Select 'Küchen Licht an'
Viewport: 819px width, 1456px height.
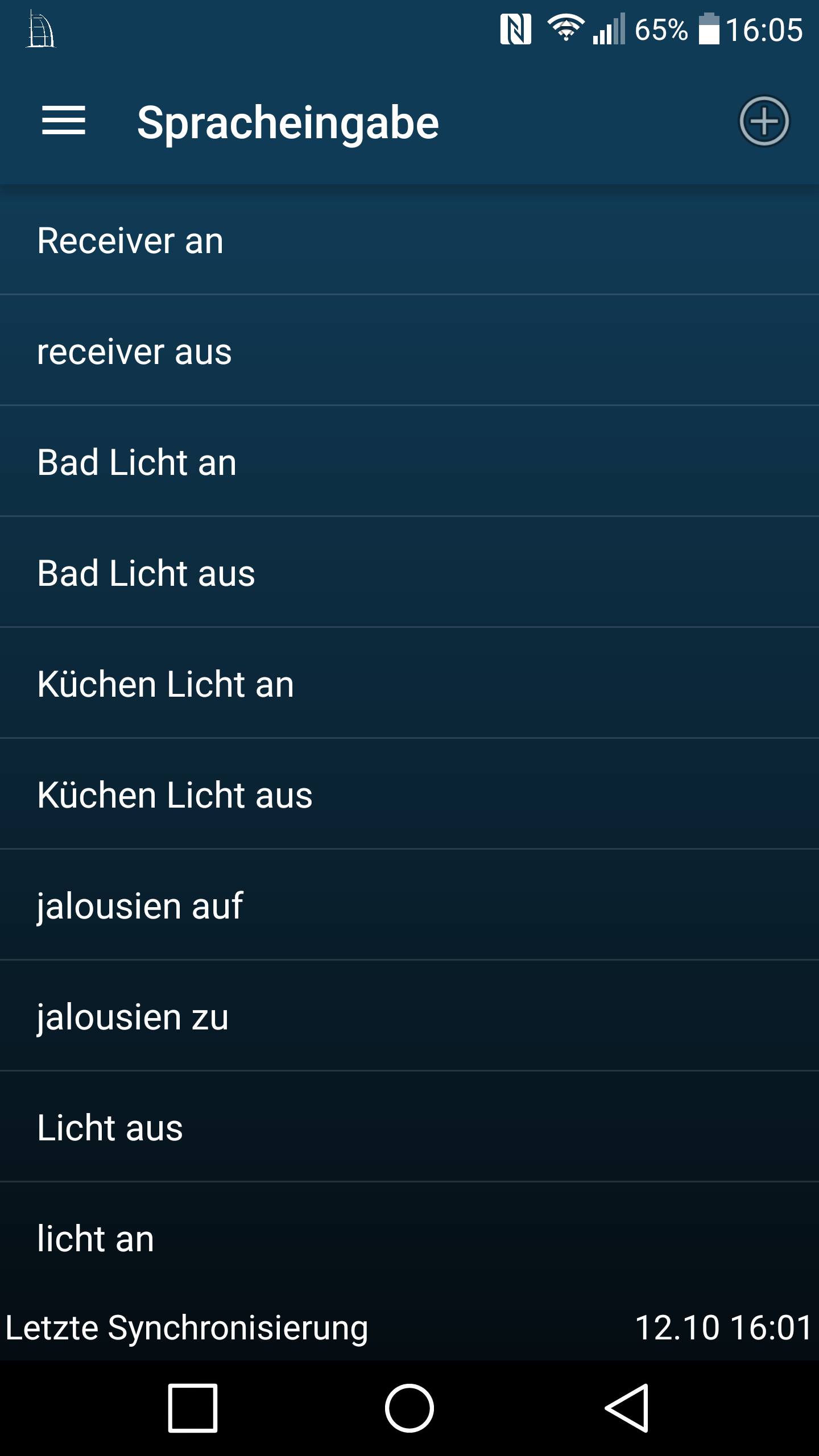coord(409,684)
